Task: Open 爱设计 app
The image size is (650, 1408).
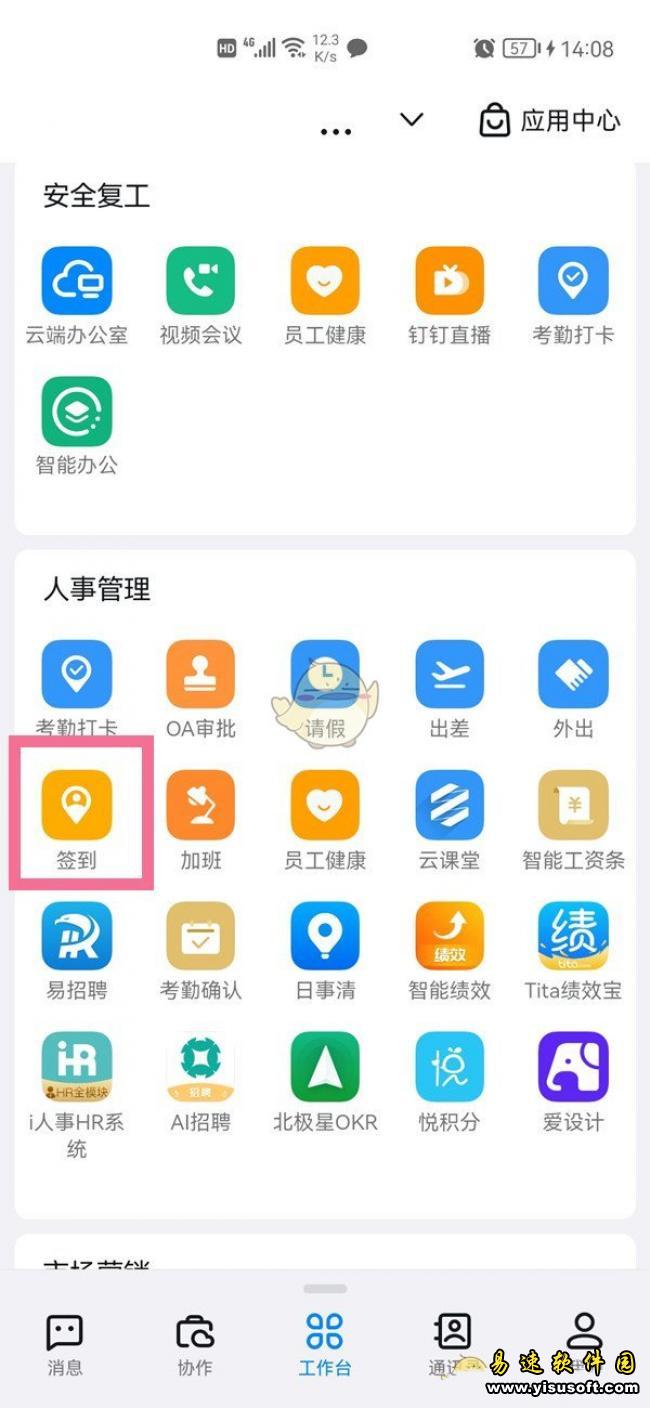Action: (573, 1067)
